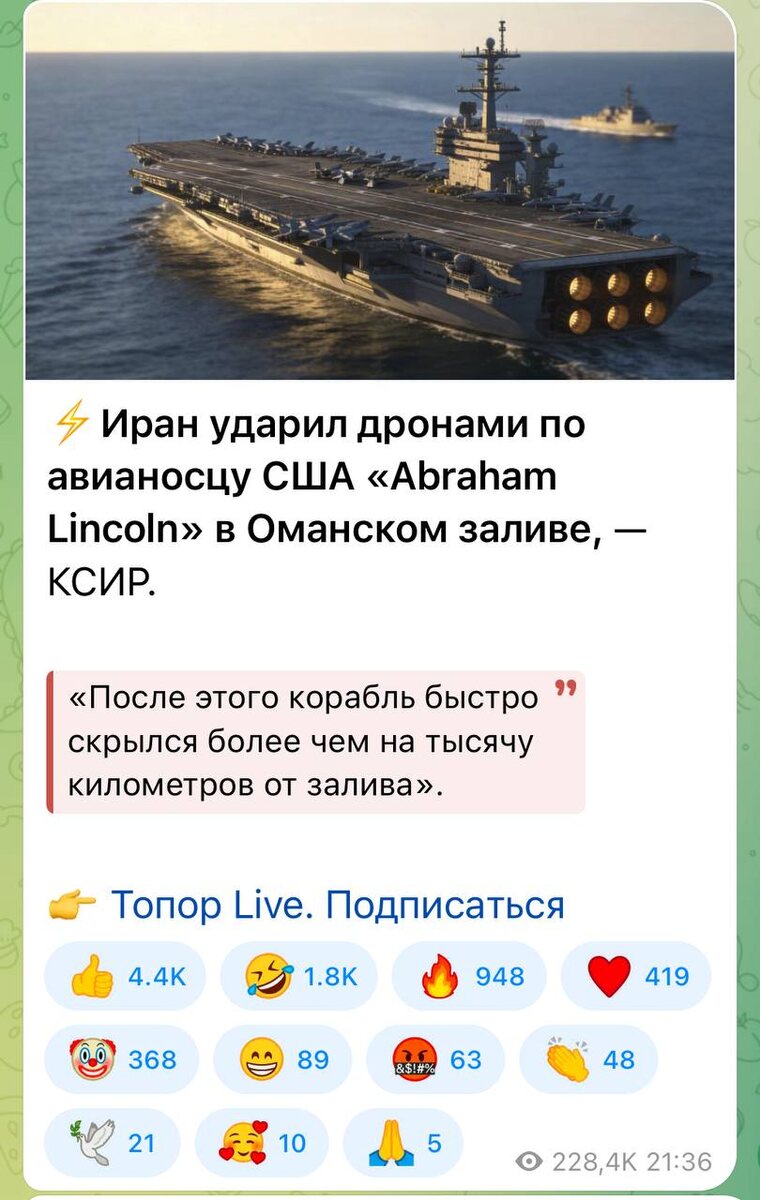Open the Топор Live. Подписаться link
The image size is (760, 1200).
(x=337, y=905)
